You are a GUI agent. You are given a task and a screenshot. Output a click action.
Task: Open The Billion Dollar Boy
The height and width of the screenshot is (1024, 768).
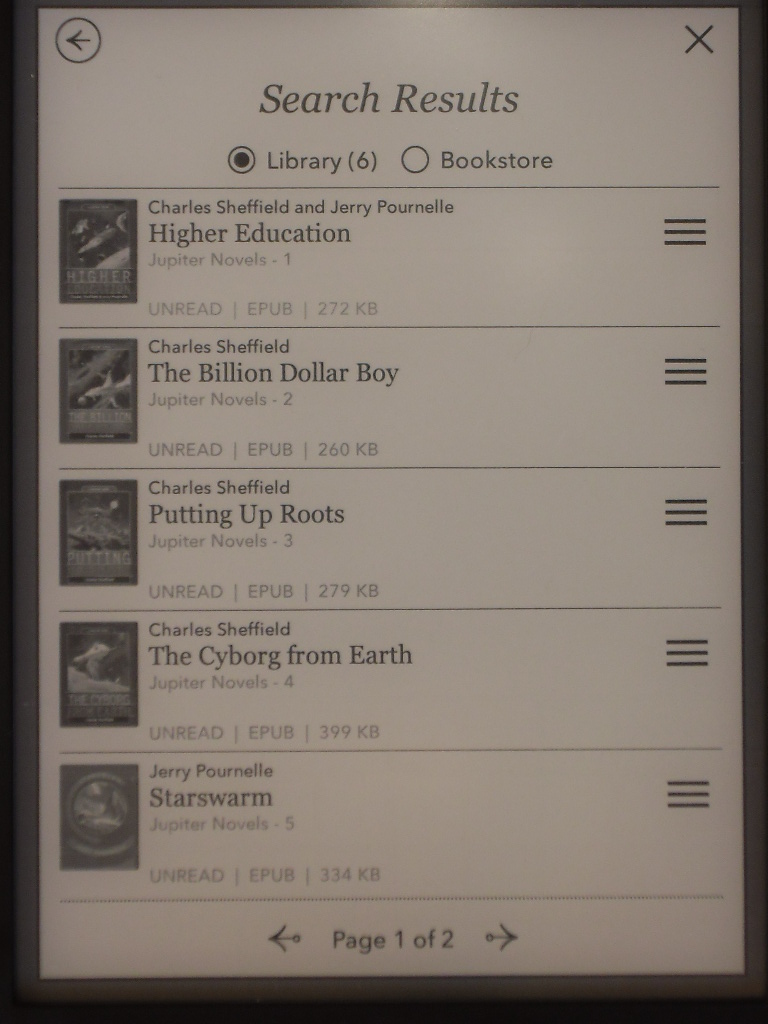(273, 374)
